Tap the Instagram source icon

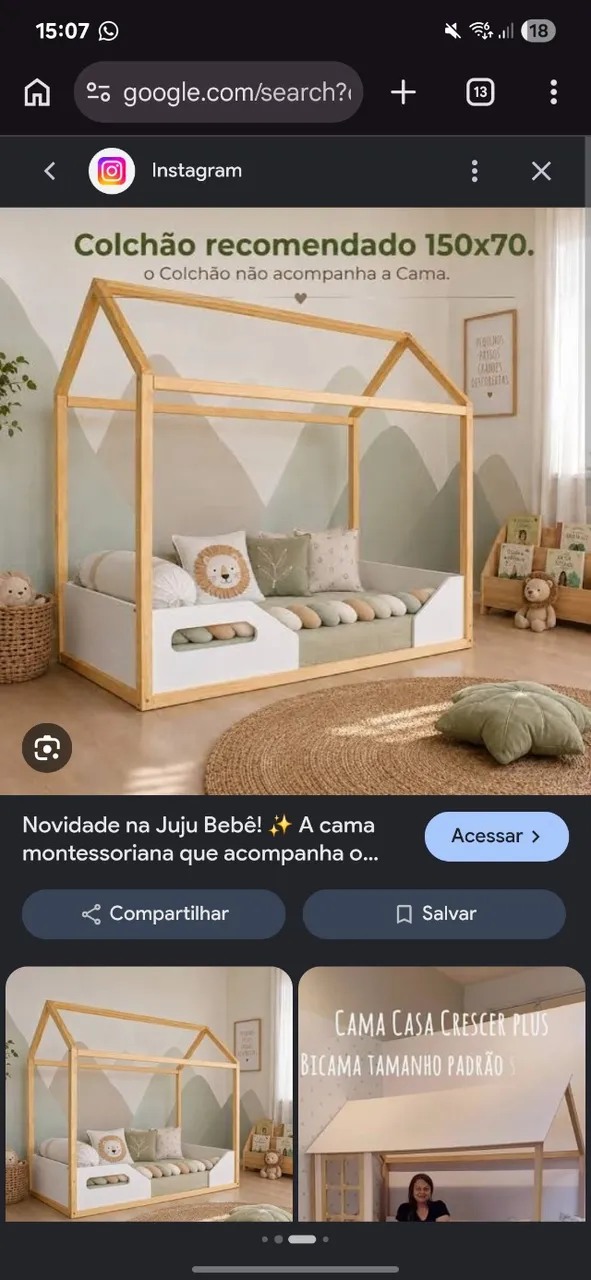112,171
